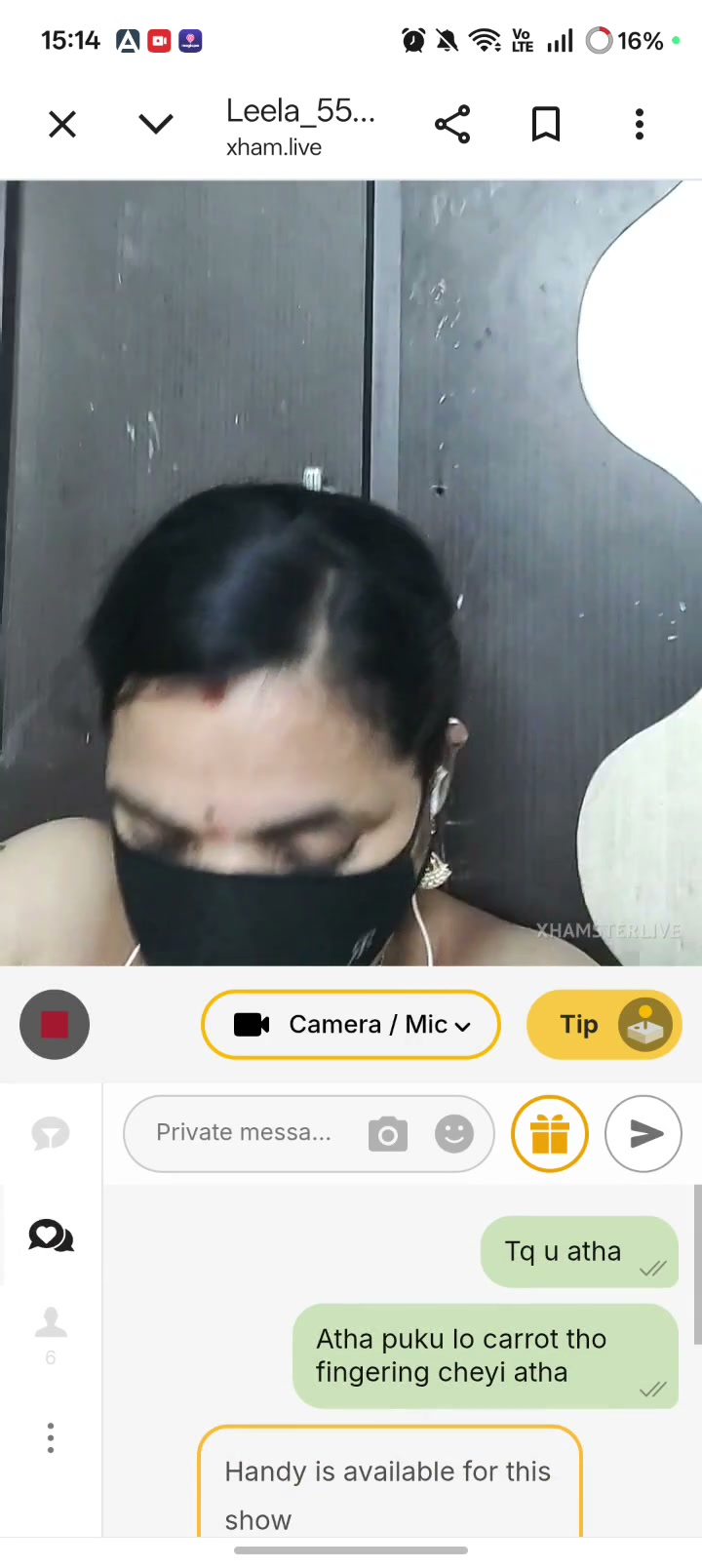Open the users list tab
Image resolution: width=702 pixels, height=1568 pixels.
(51, 1335)
